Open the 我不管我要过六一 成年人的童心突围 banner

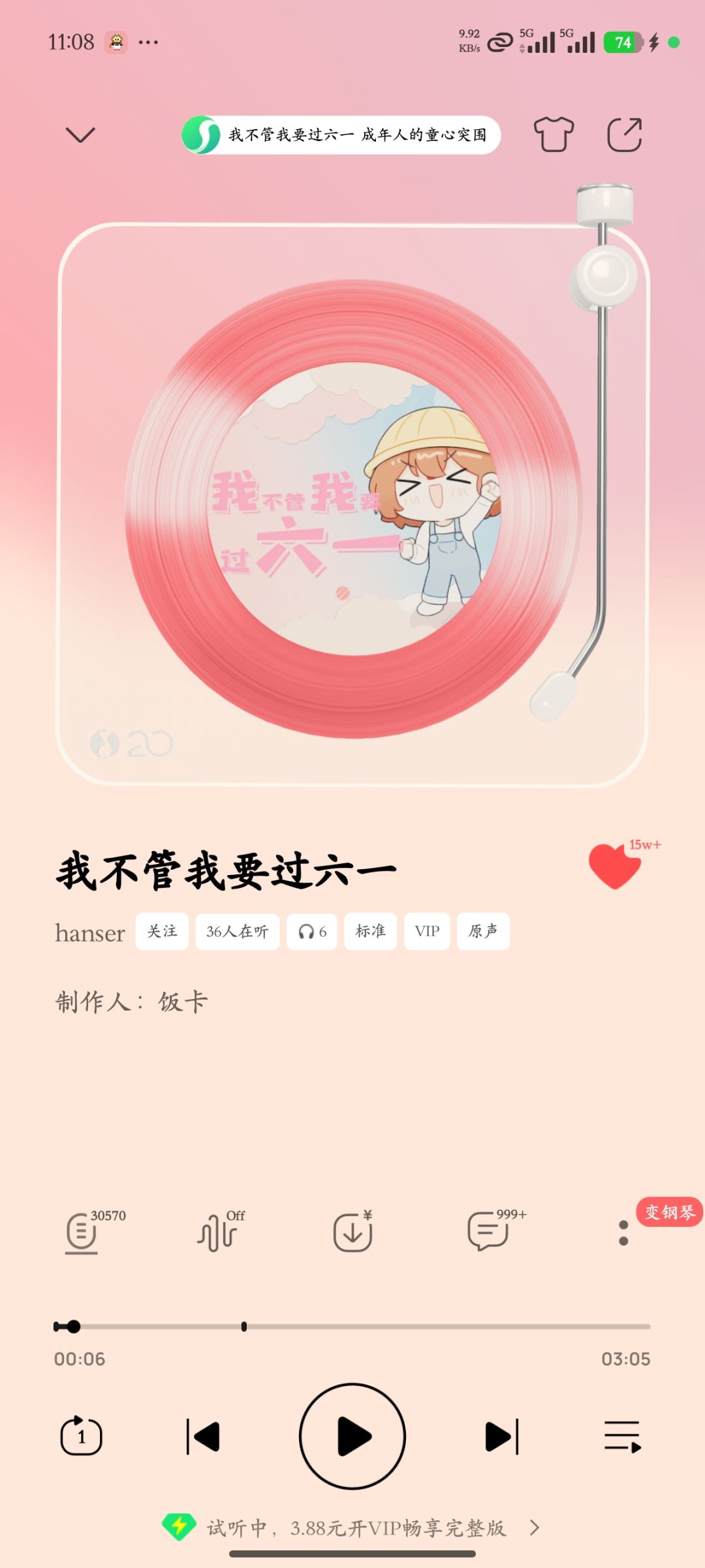pos(341,135)
